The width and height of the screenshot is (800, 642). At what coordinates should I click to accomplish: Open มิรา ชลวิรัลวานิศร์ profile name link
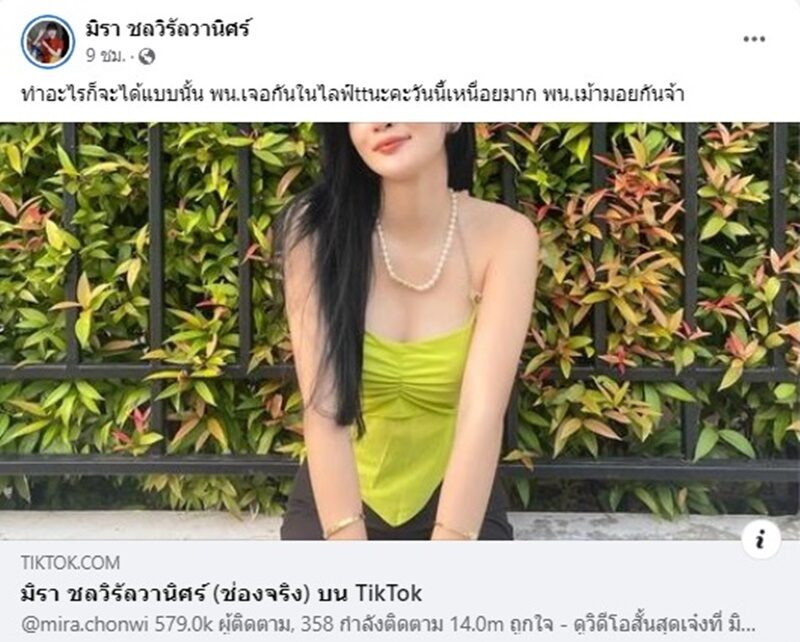(164, 29)
